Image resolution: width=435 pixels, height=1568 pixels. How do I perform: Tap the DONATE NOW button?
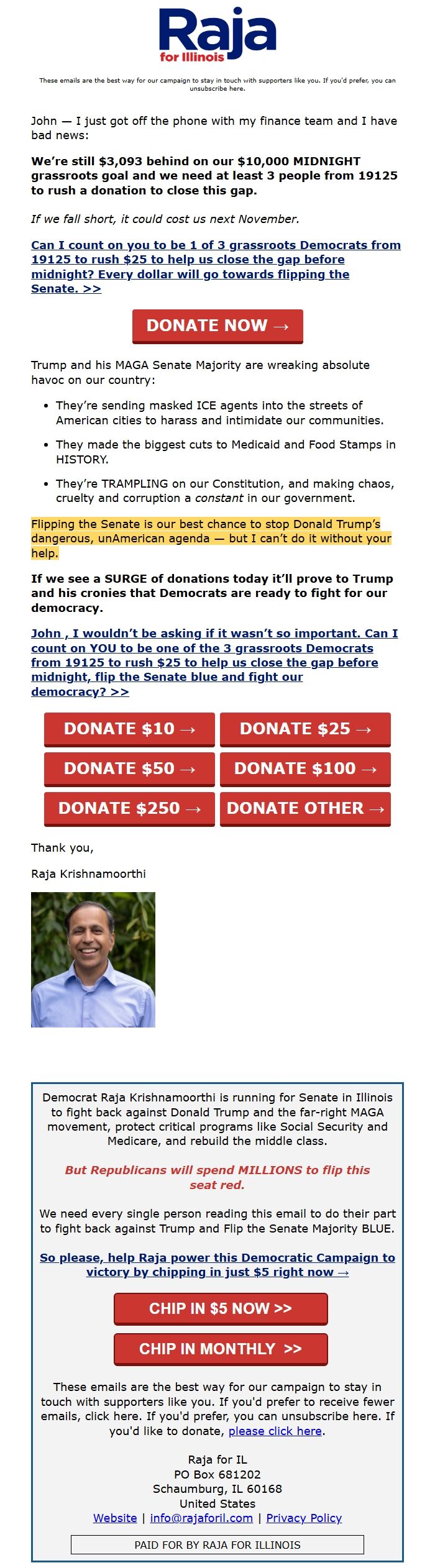(x=217, y=326)
